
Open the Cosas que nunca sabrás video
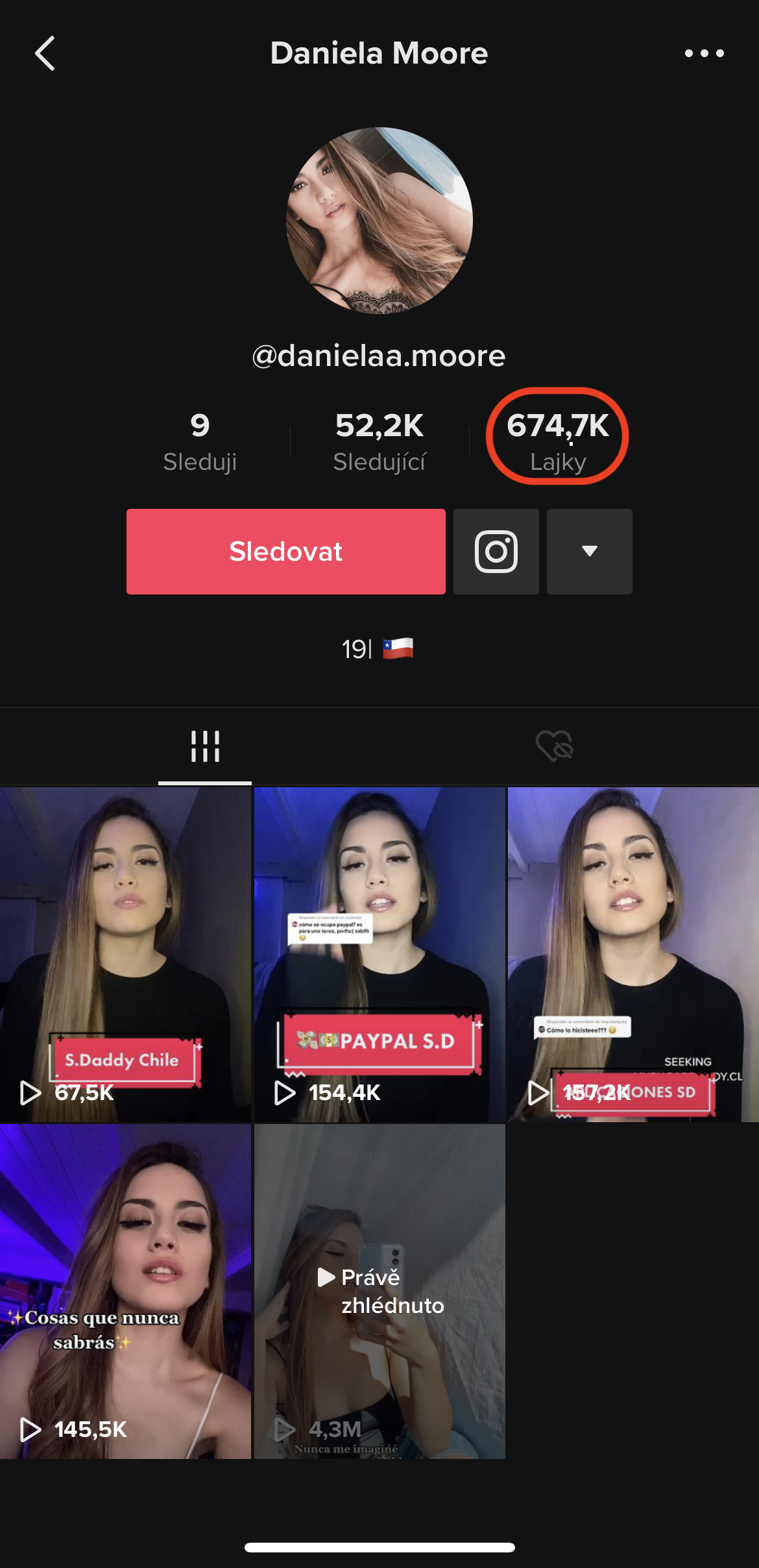[125, 1292]
